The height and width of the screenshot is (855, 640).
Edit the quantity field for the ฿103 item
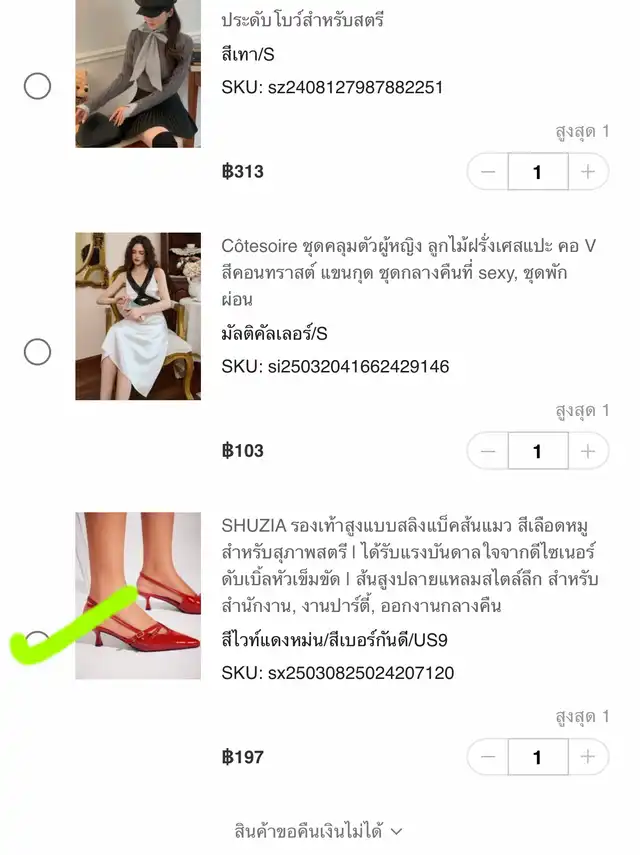[537, 451]
